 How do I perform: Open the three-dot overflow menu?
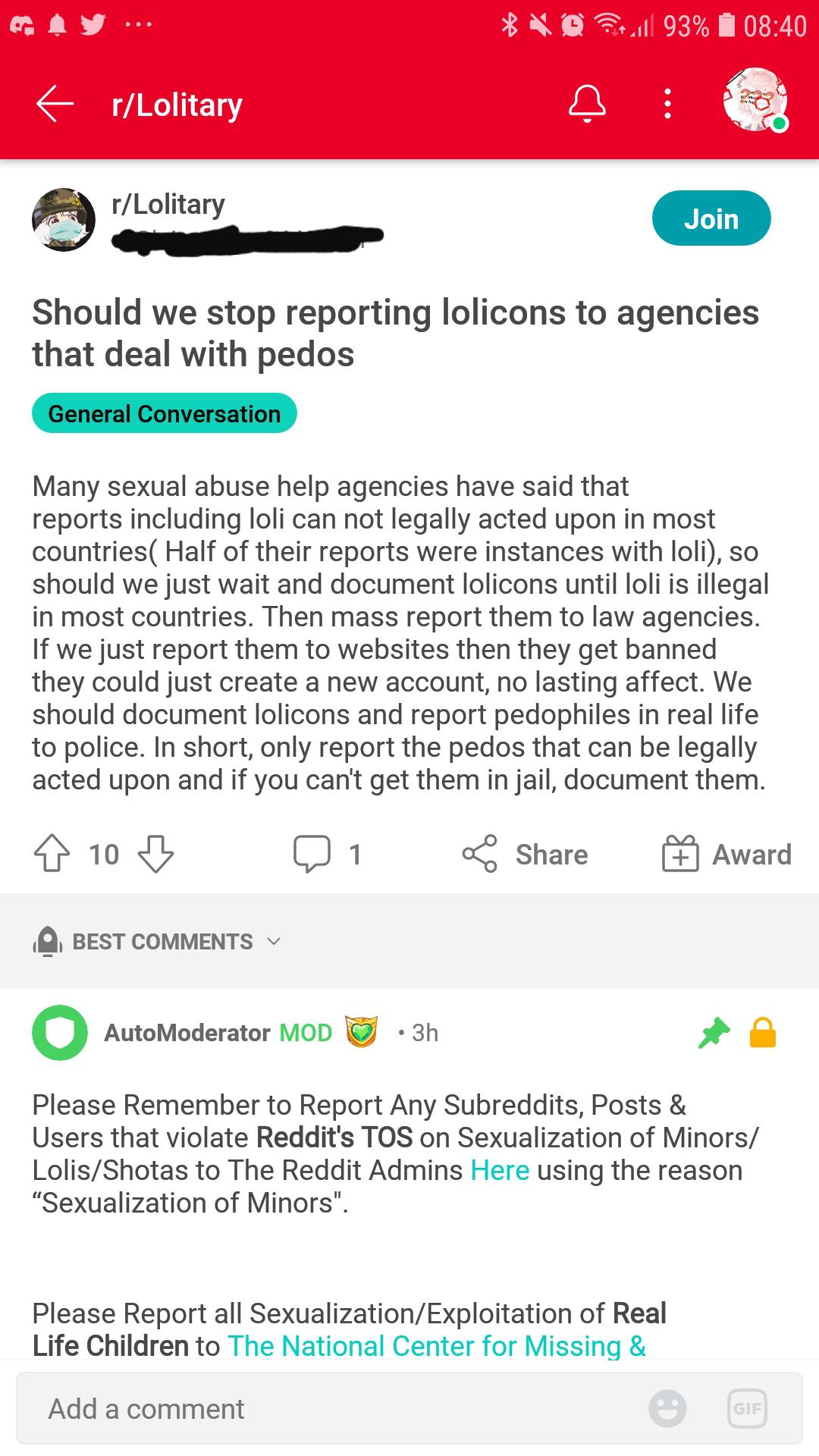(667, 104)
